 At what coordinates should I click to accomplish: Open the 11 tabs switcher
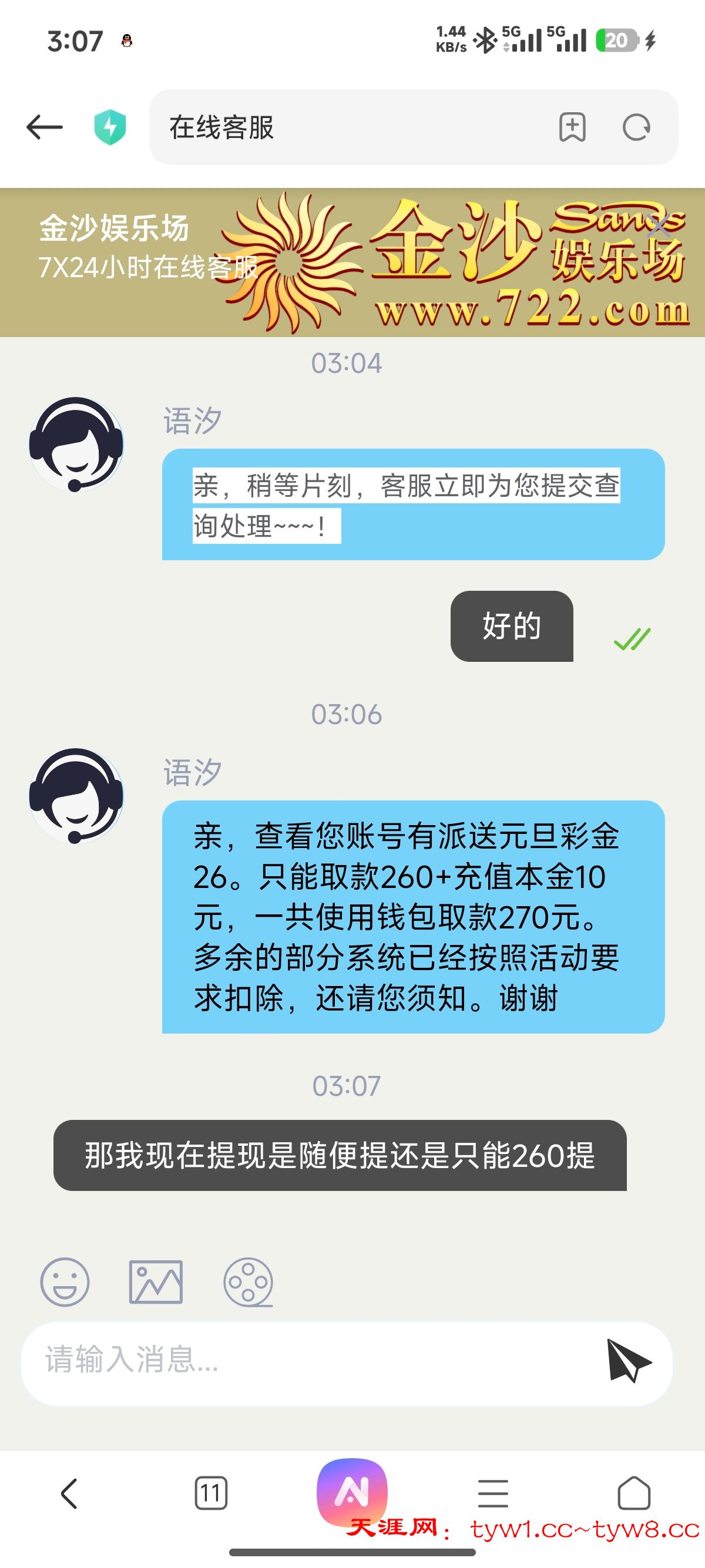pyautogui.click(x=211, y=1493)
